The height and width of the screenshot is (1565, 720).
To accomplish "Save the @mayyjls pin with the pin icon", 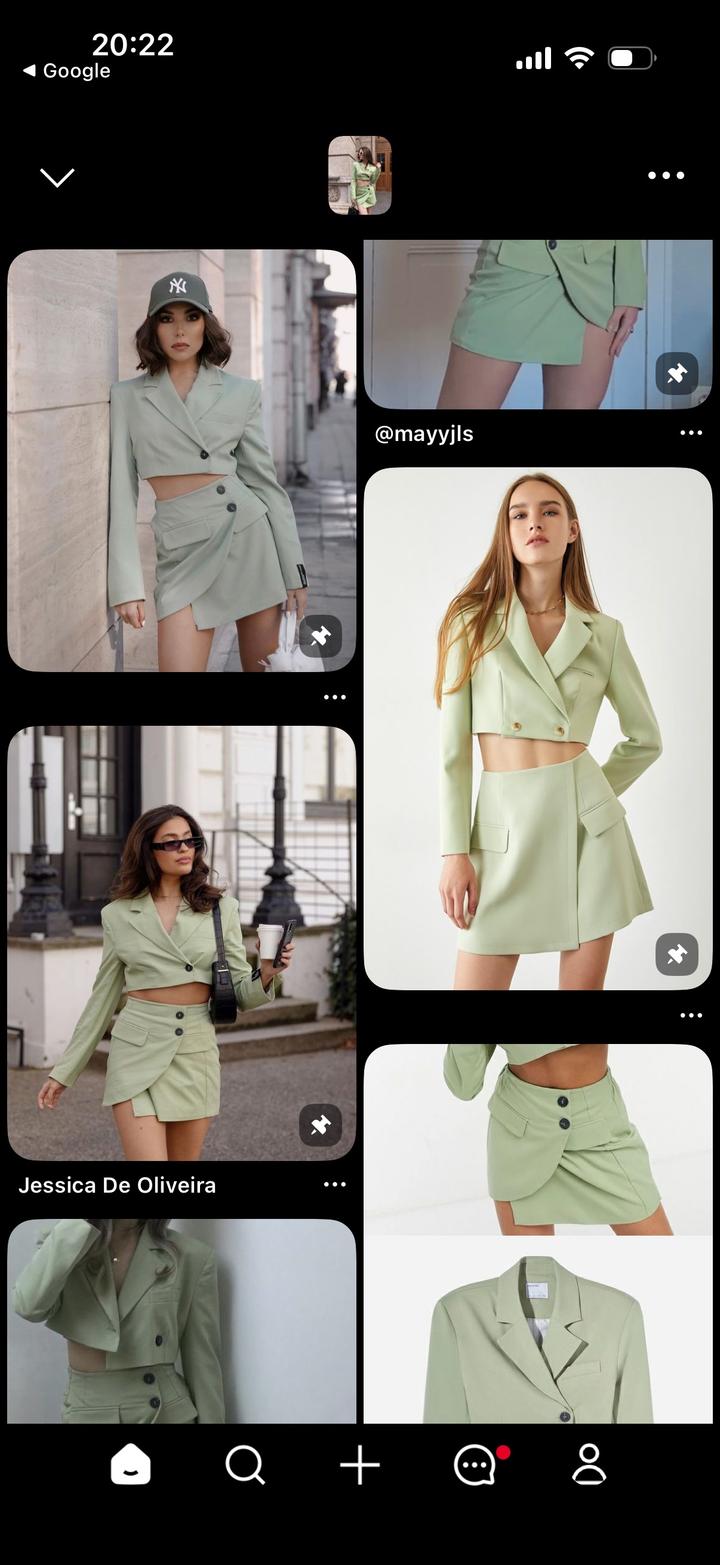I will point(677,374).
